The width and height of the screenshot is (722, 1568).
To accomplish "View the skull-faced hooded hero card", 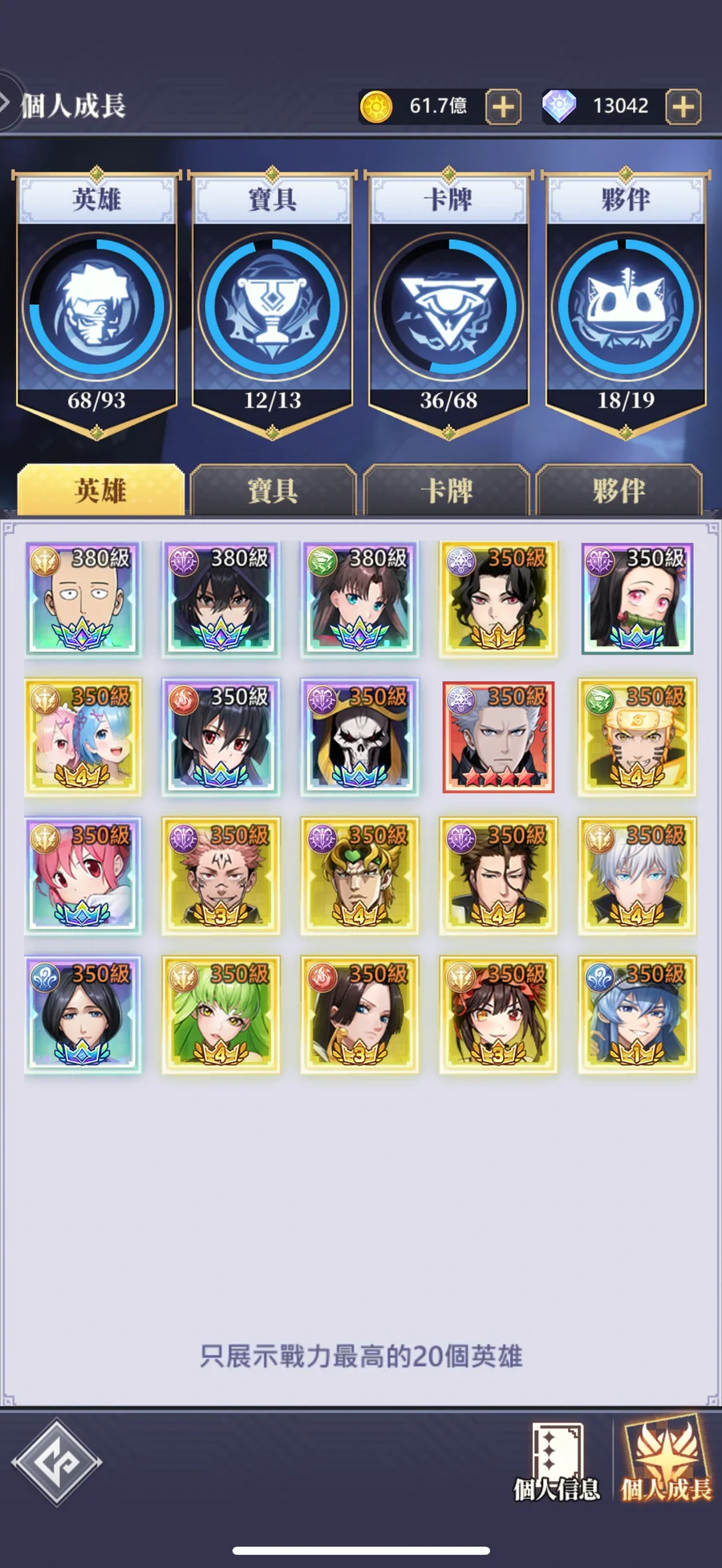I will click(x=359, y=737).
